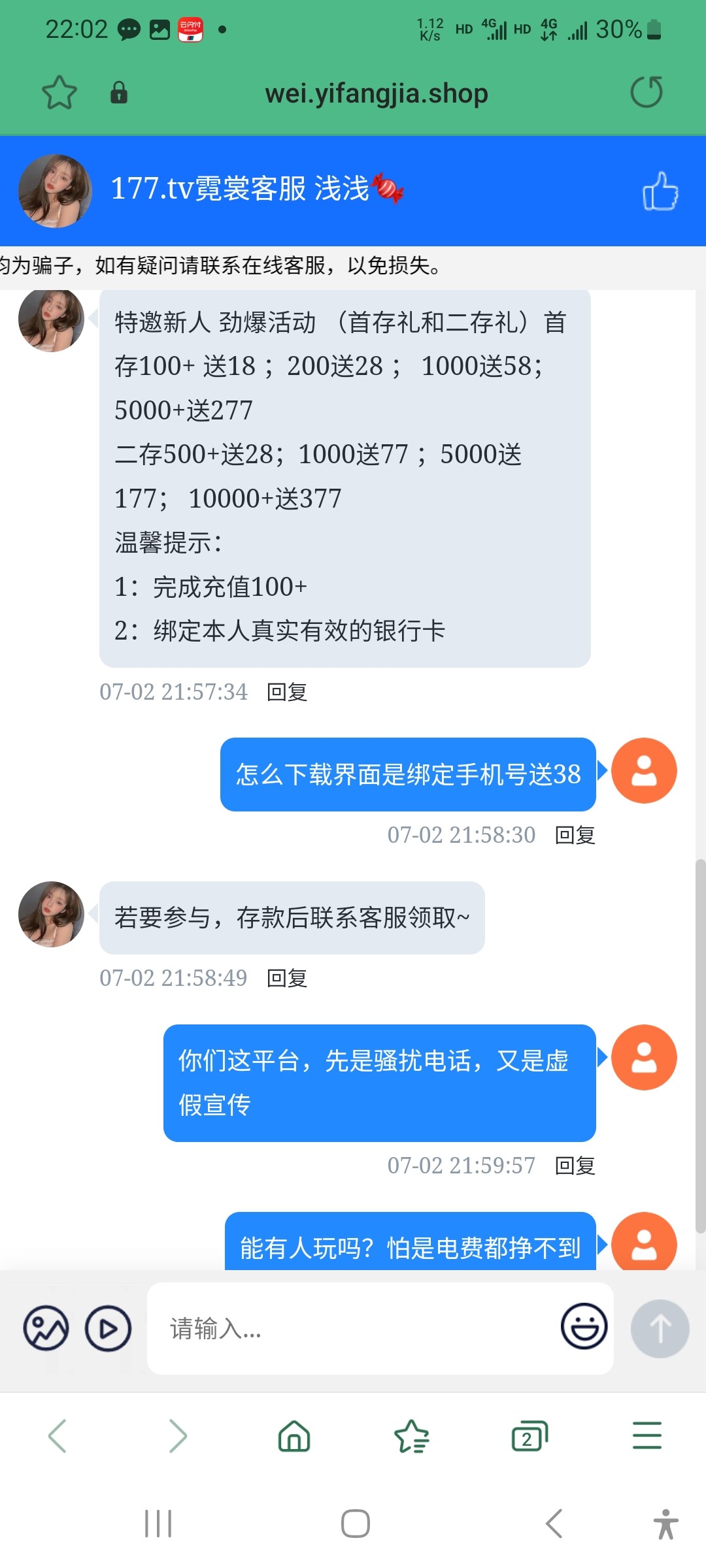
Task: Reply to the message sent at 21:59:57
Action: pos(575,1166)
